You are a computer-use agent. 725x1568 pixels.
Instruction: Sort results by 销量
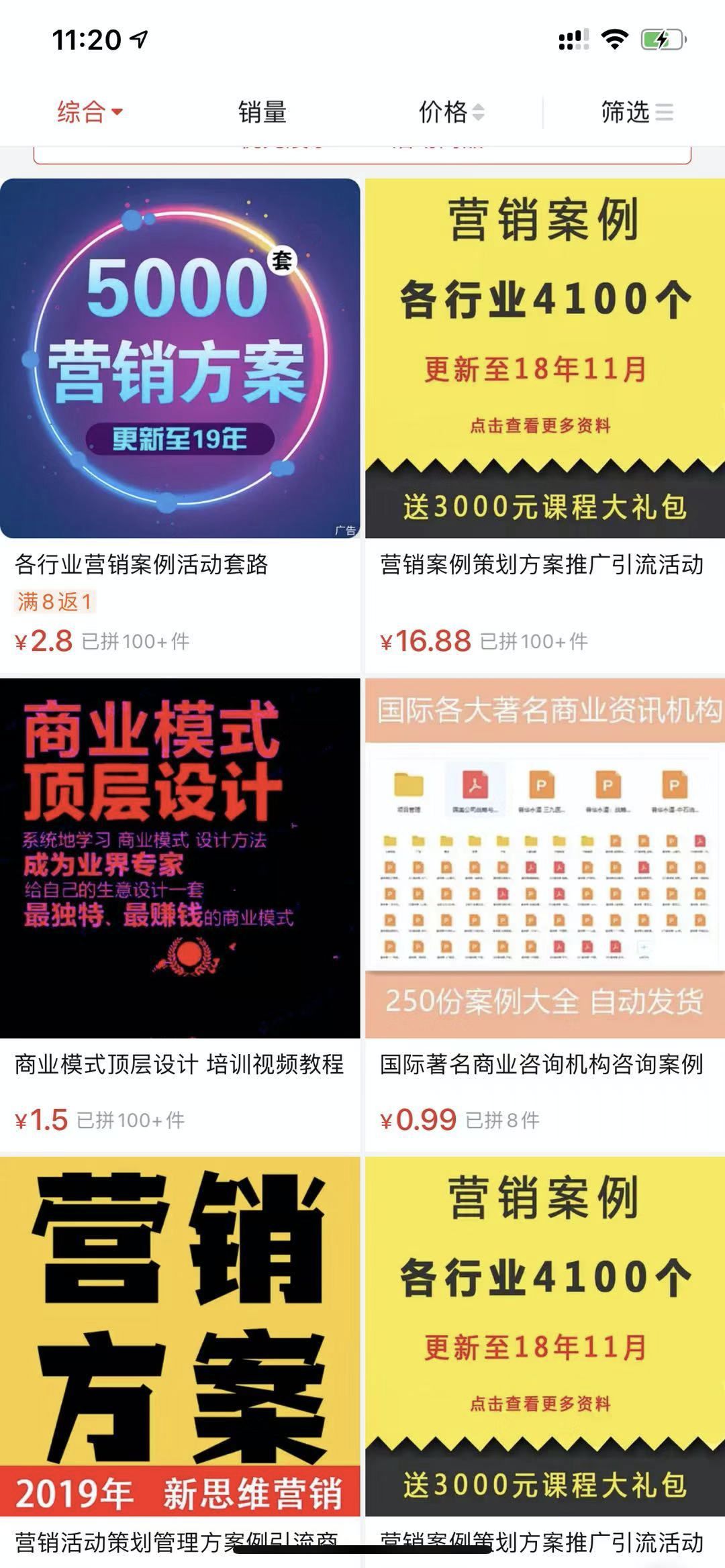262,112
